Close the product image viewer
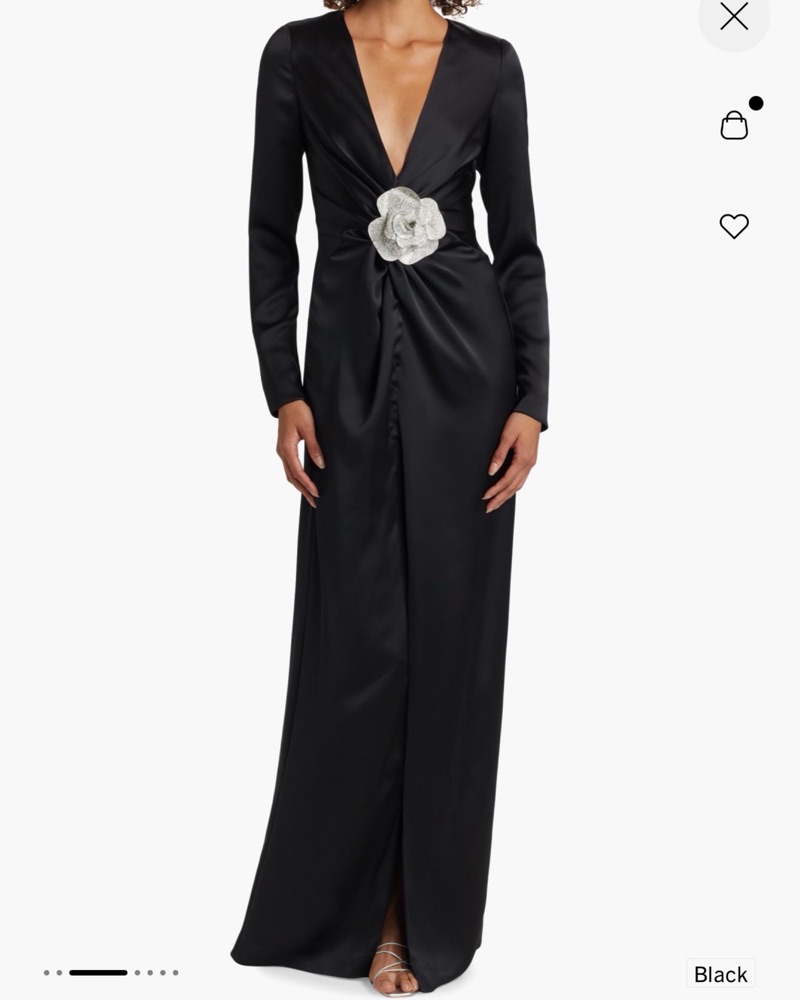Viewport: 800px width, 1000px height. pos(734,17)
